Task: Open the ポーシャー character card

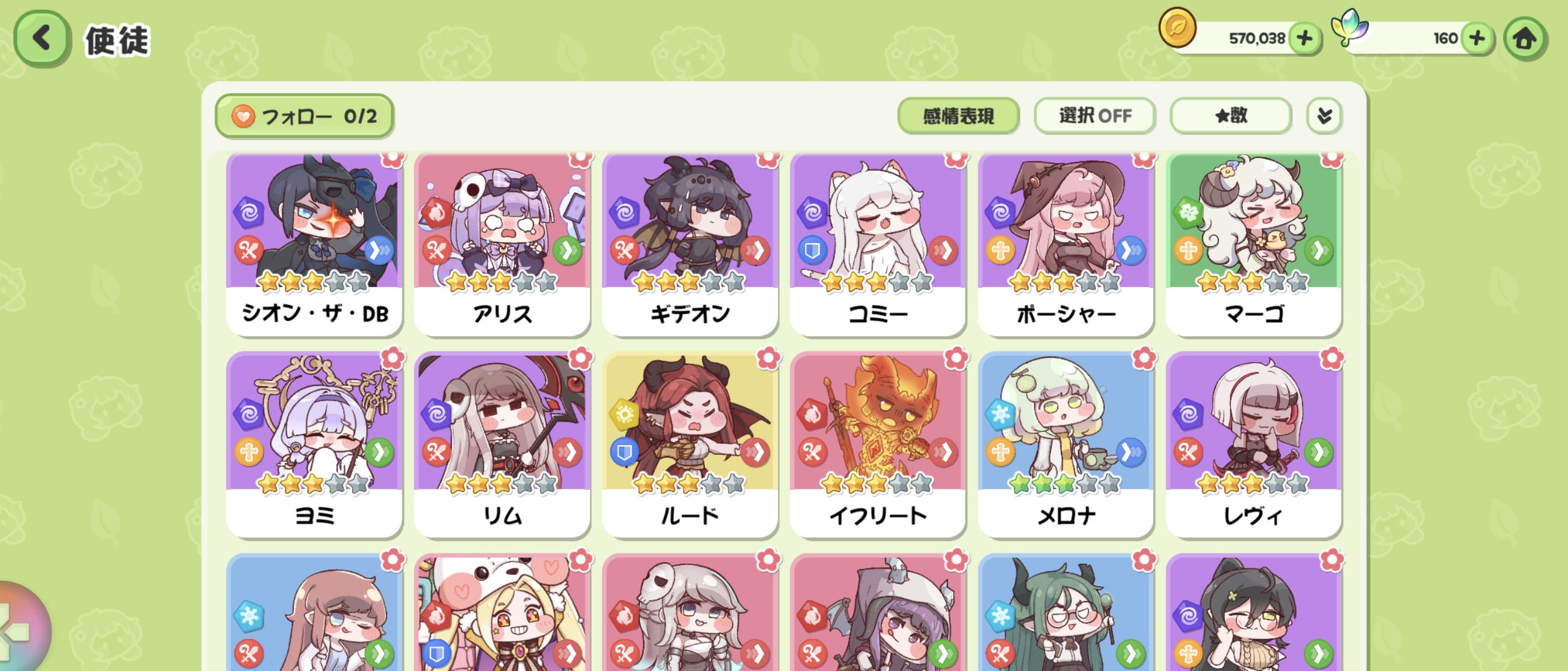Action: point(1066,245)
